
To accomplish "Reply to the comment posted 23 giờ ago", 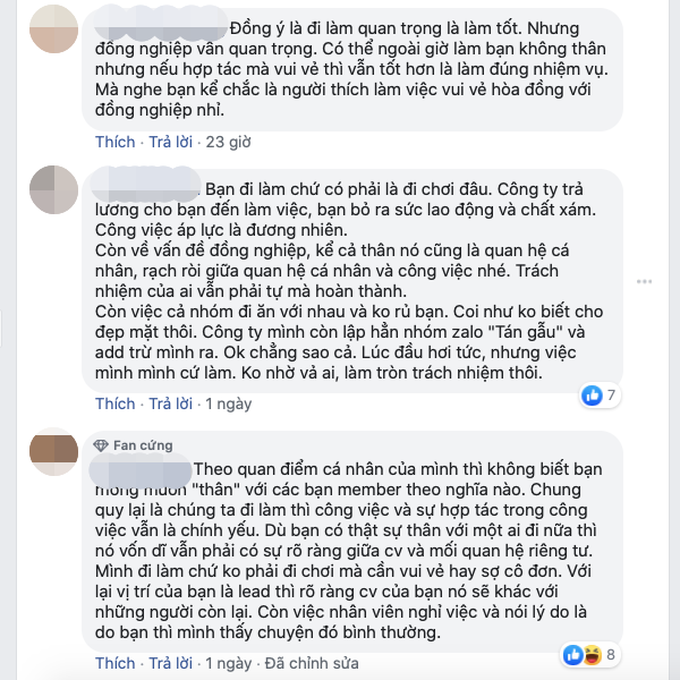I will pos(171,142).
